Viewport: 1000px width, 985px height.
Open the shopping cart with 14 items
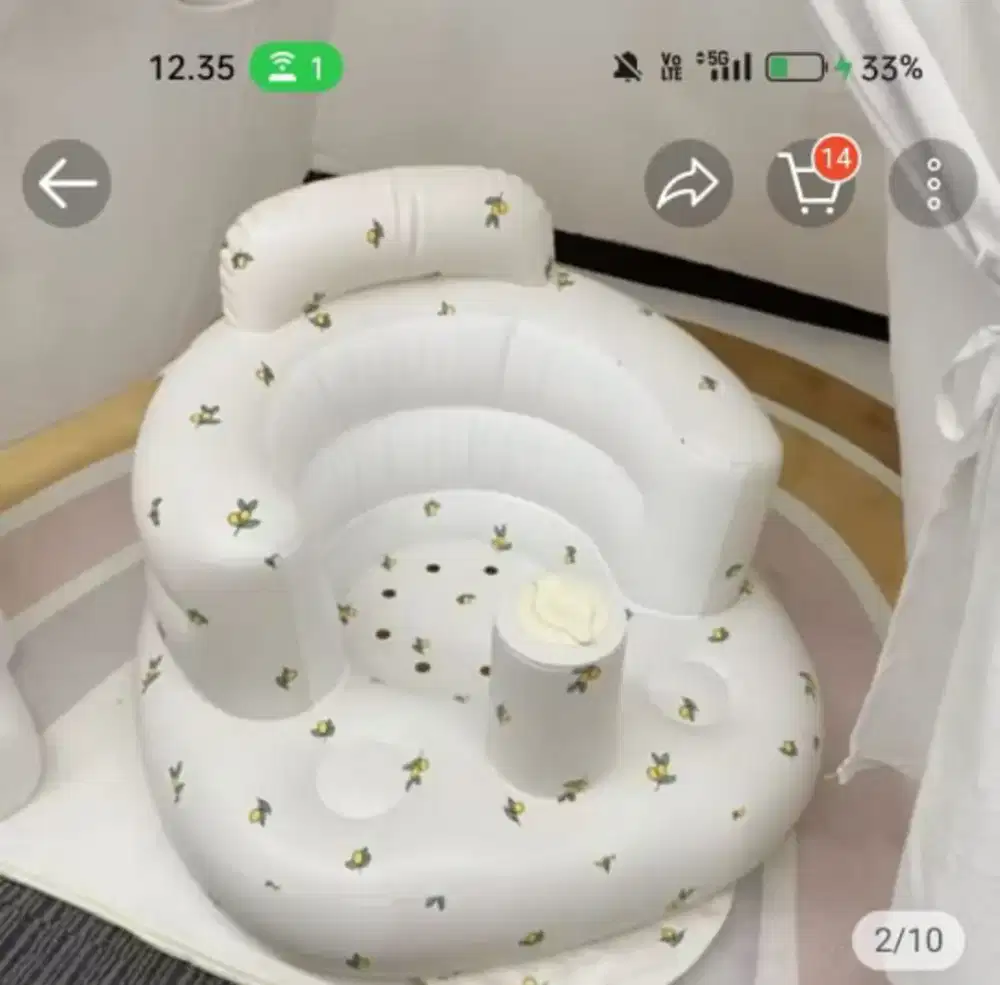point(811,184)
